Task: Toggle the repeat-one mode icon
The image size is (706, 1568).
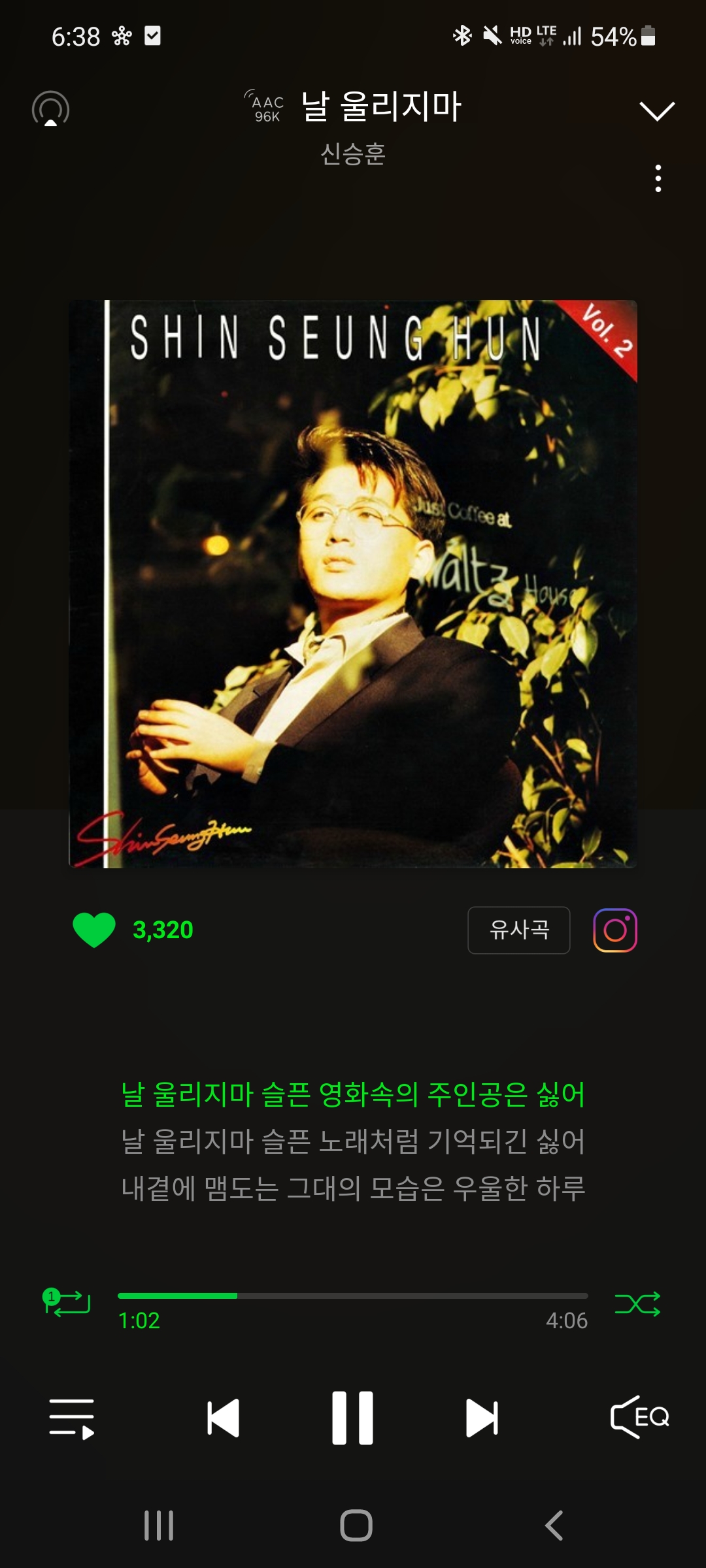Action: (x=66, y=1303)
